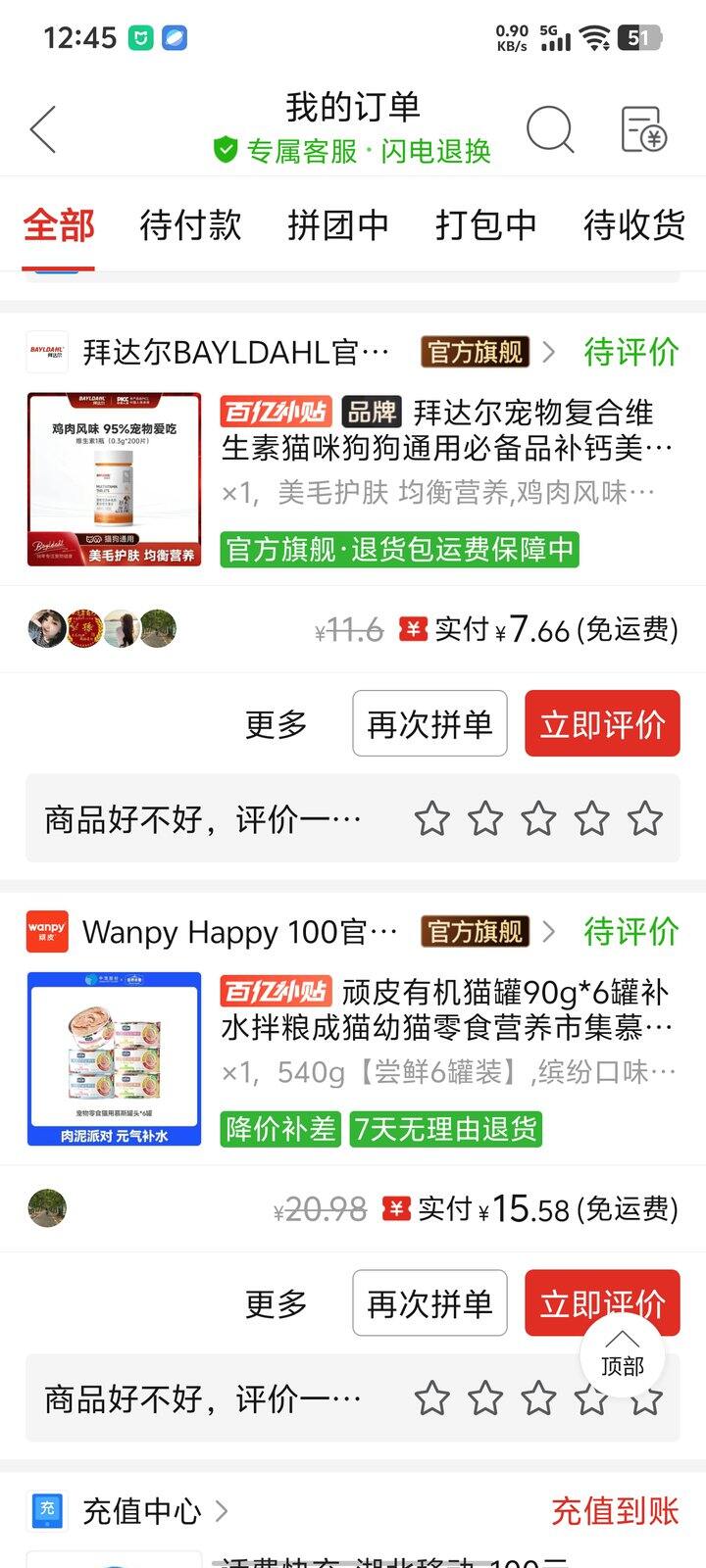Switch to the 待收货 tab
This screenshot has width=706, height=1568.
(632, 225)
